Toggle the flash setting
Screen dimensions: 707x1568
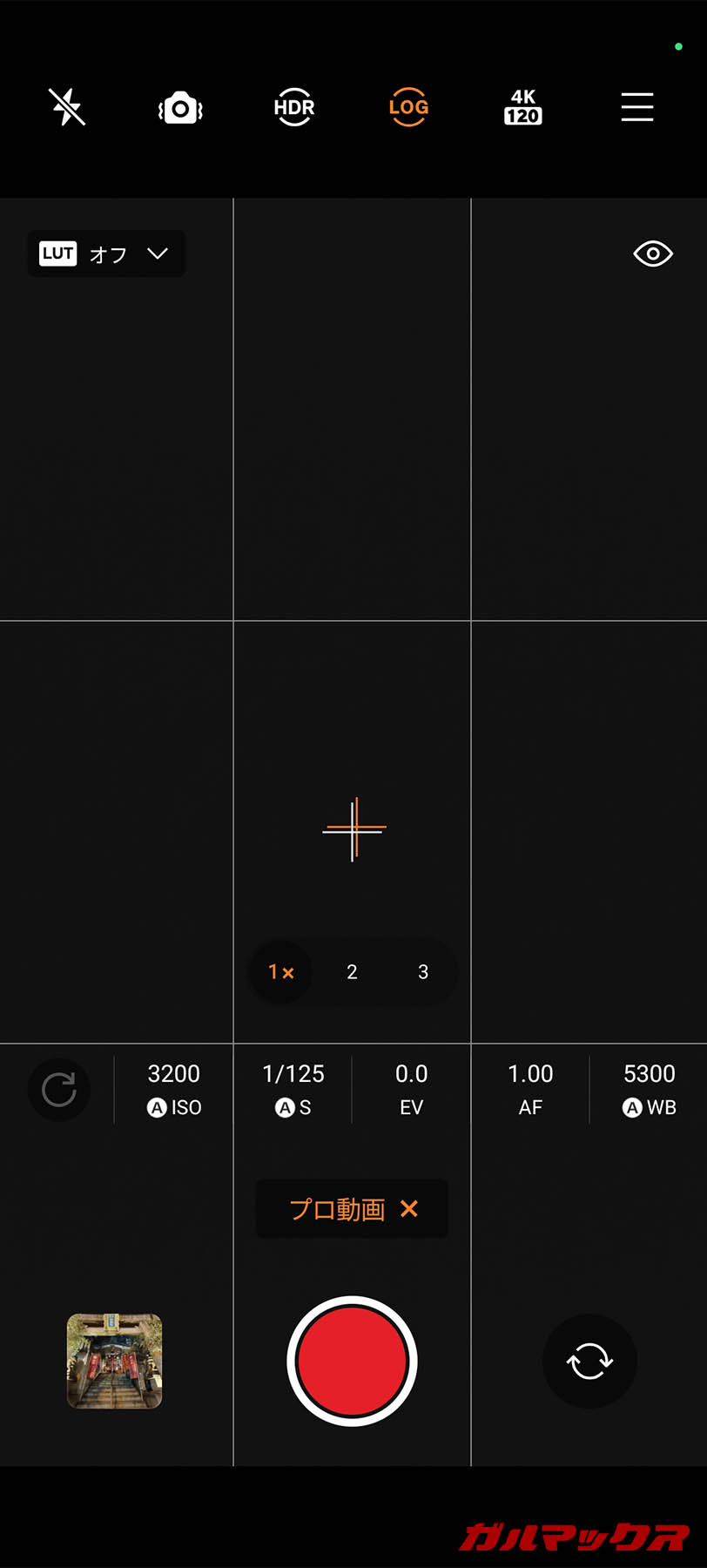[x=66, y=107]
